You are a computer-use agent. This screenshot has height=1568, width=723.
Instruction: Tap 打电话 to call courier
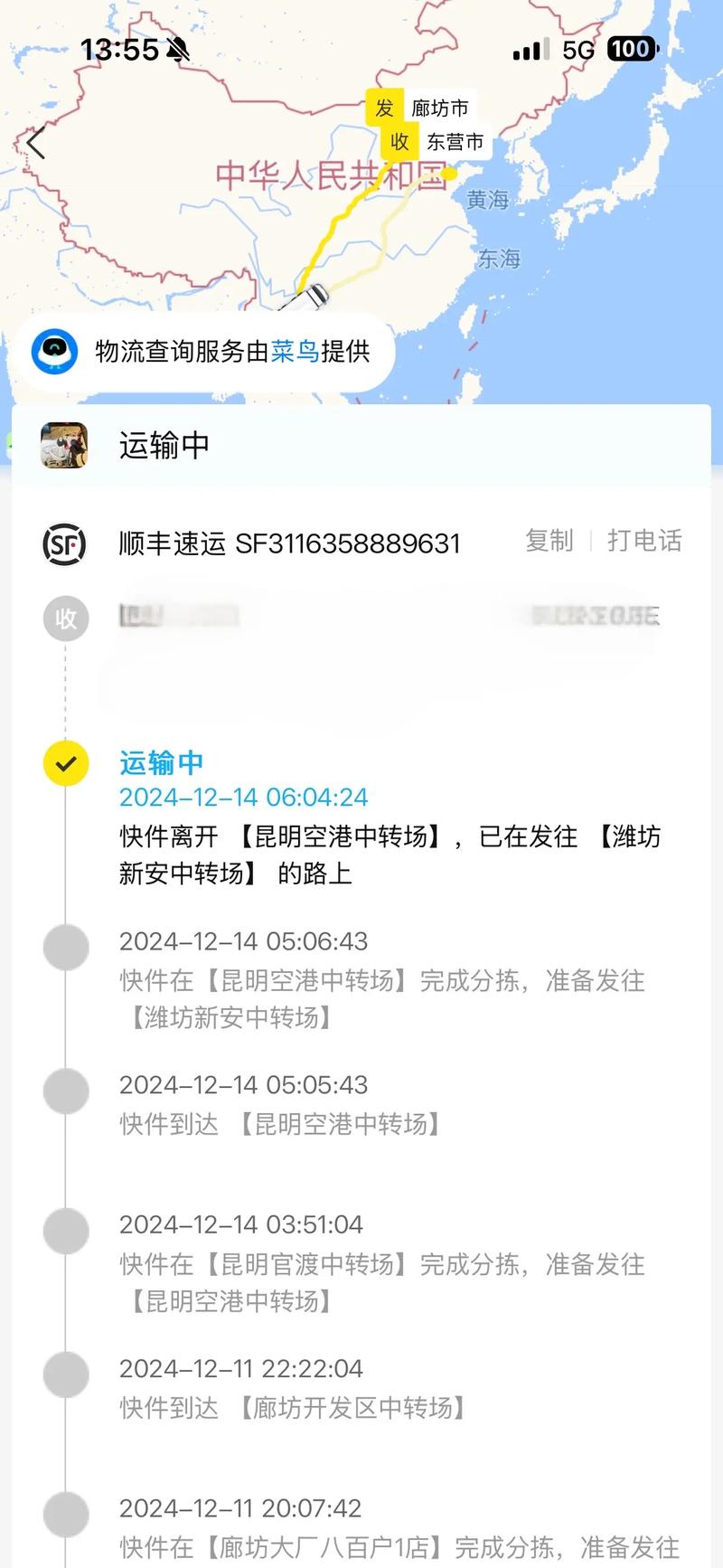point(644,542)
